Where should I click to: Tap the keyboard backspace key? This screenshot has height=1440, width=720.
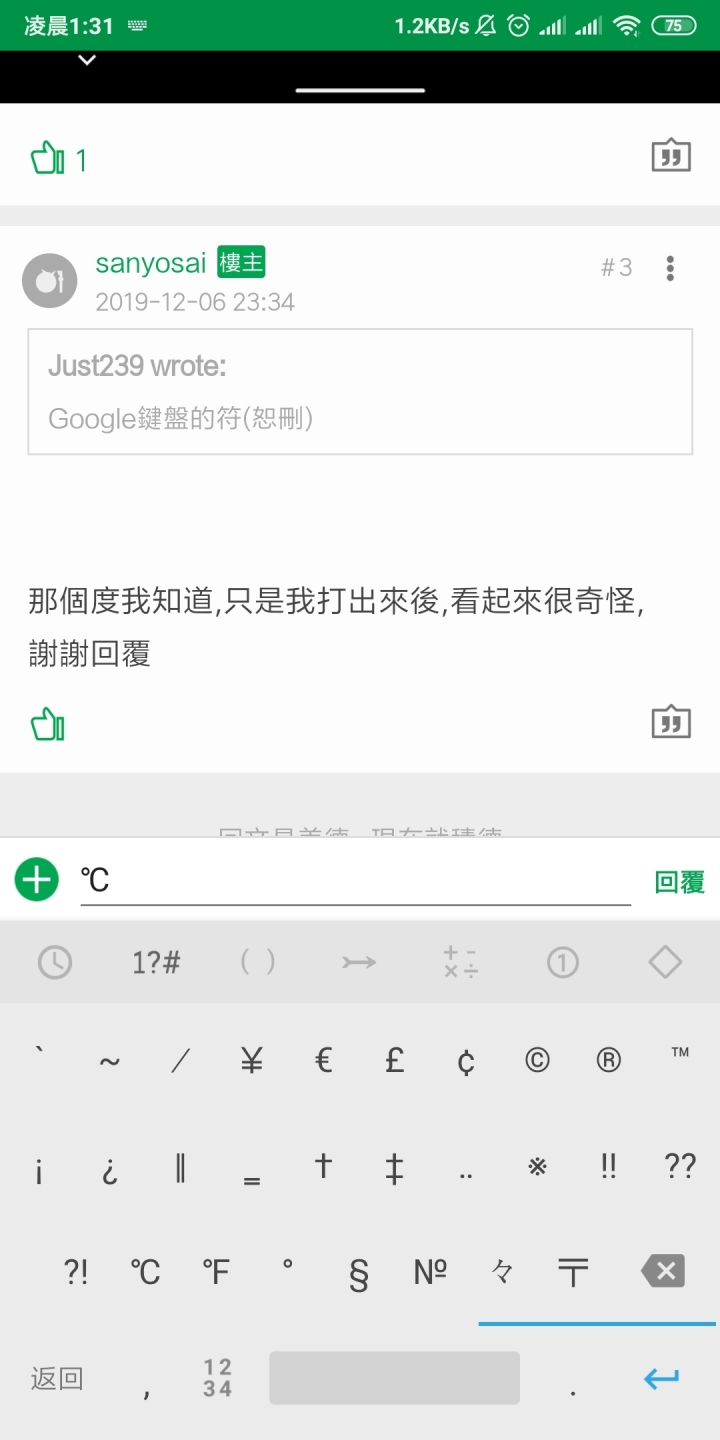pyautogui.click(x=663, y=1272)
